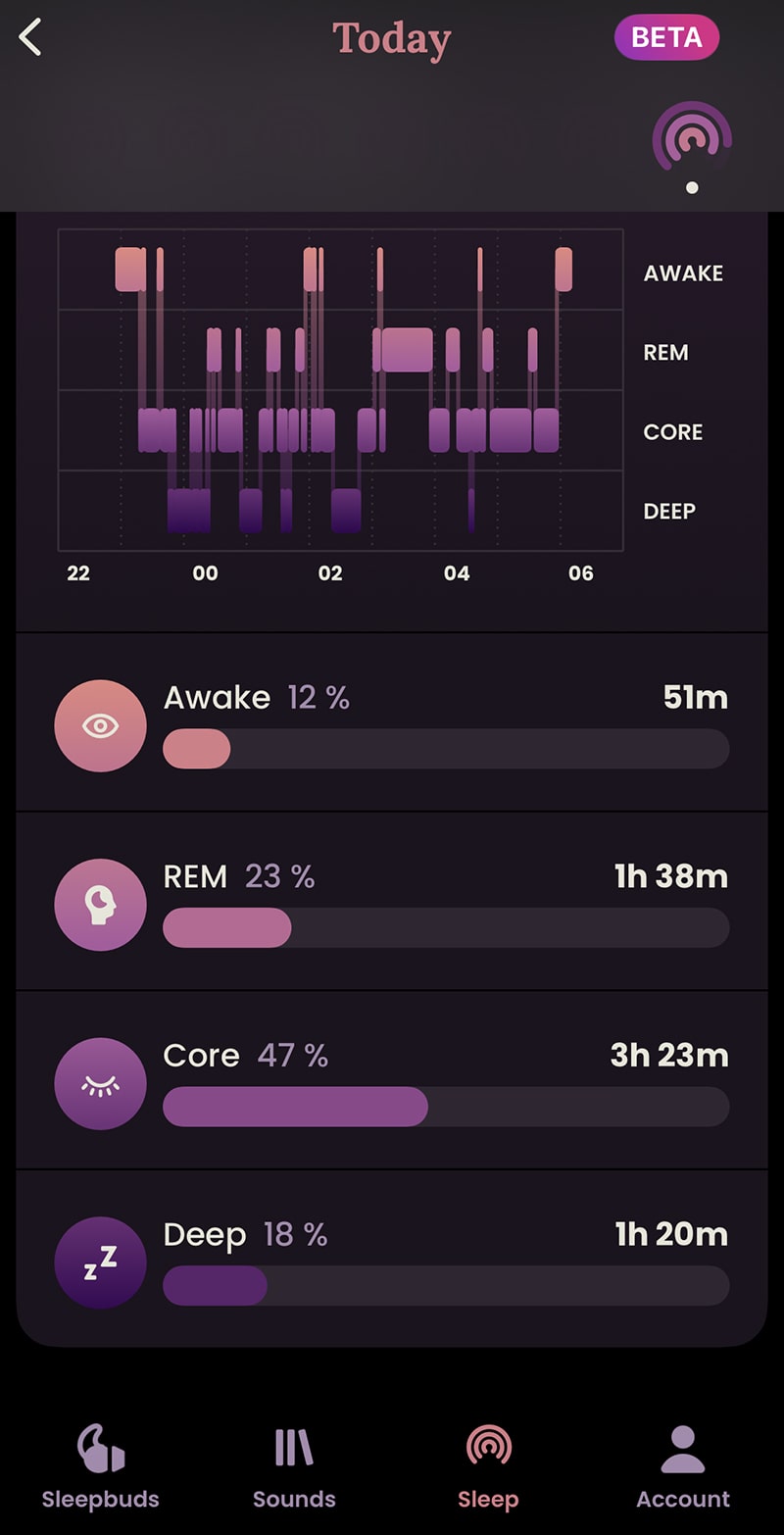Tap the carousel page indicator dot

(693, 186)
